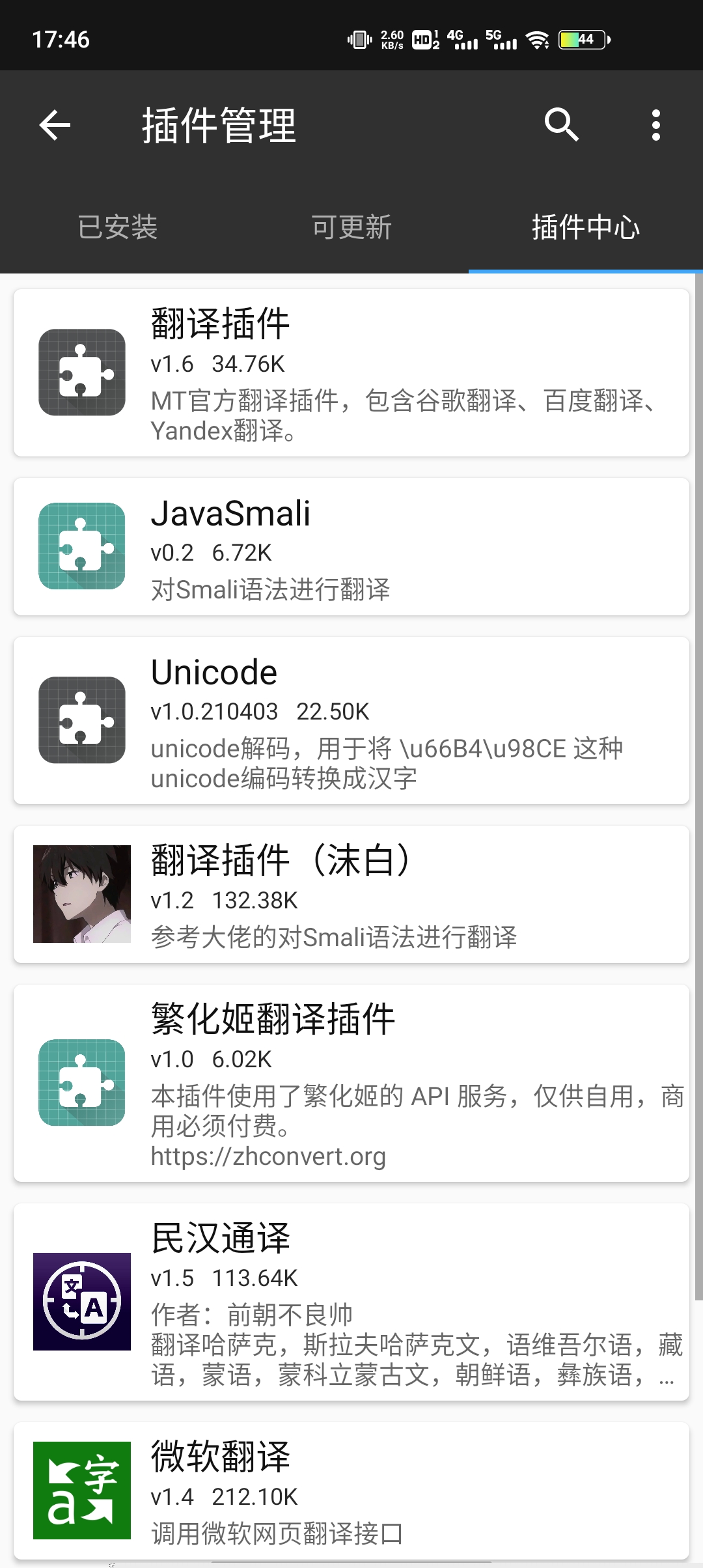Viewport: 703px width, 1568px height.
Task: Open the JavaSmali plugin card
Action: pos(351,547)
